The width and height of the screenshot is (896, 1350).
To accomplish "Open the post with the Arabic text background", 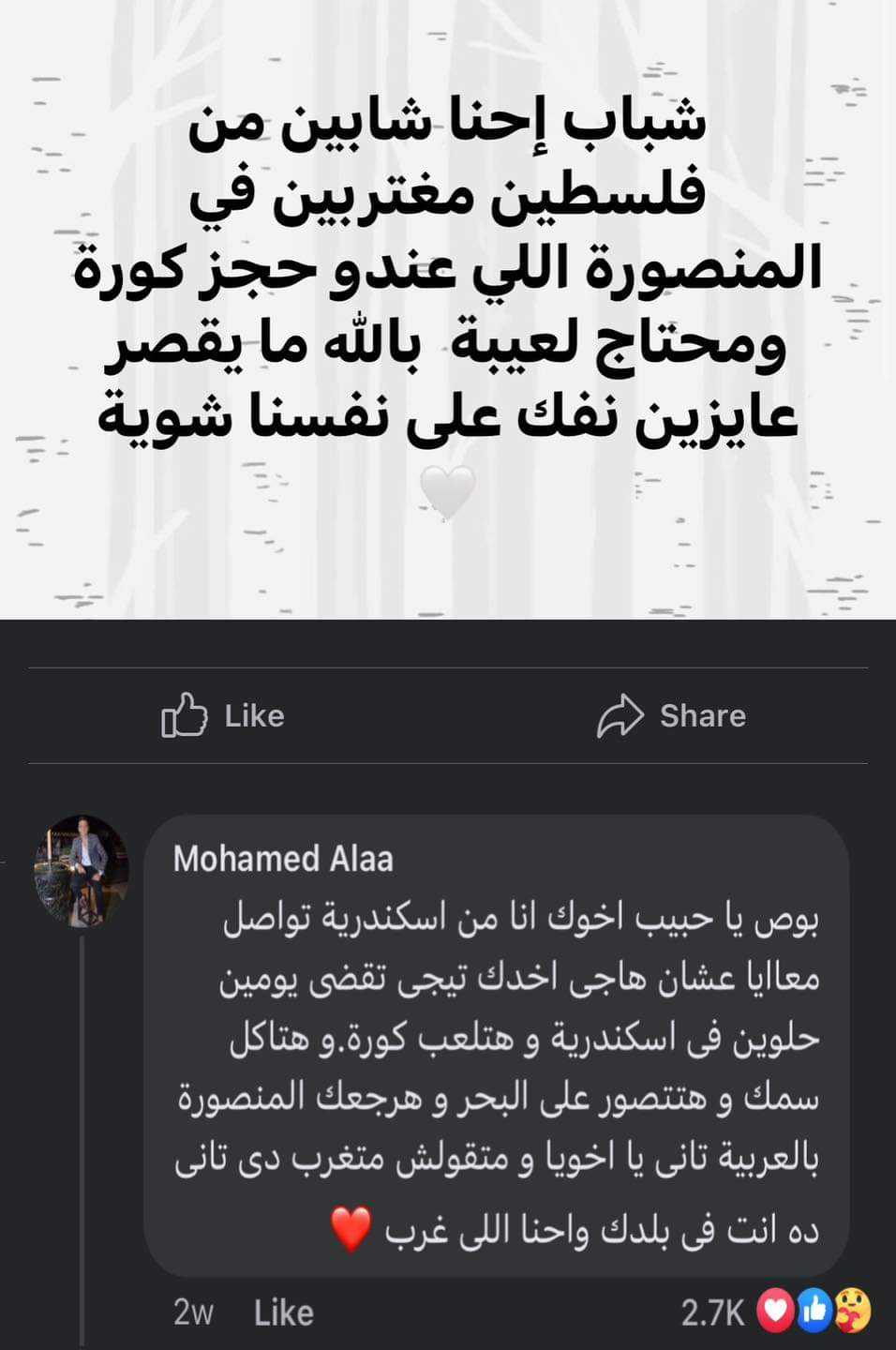I will pos(448,309).
